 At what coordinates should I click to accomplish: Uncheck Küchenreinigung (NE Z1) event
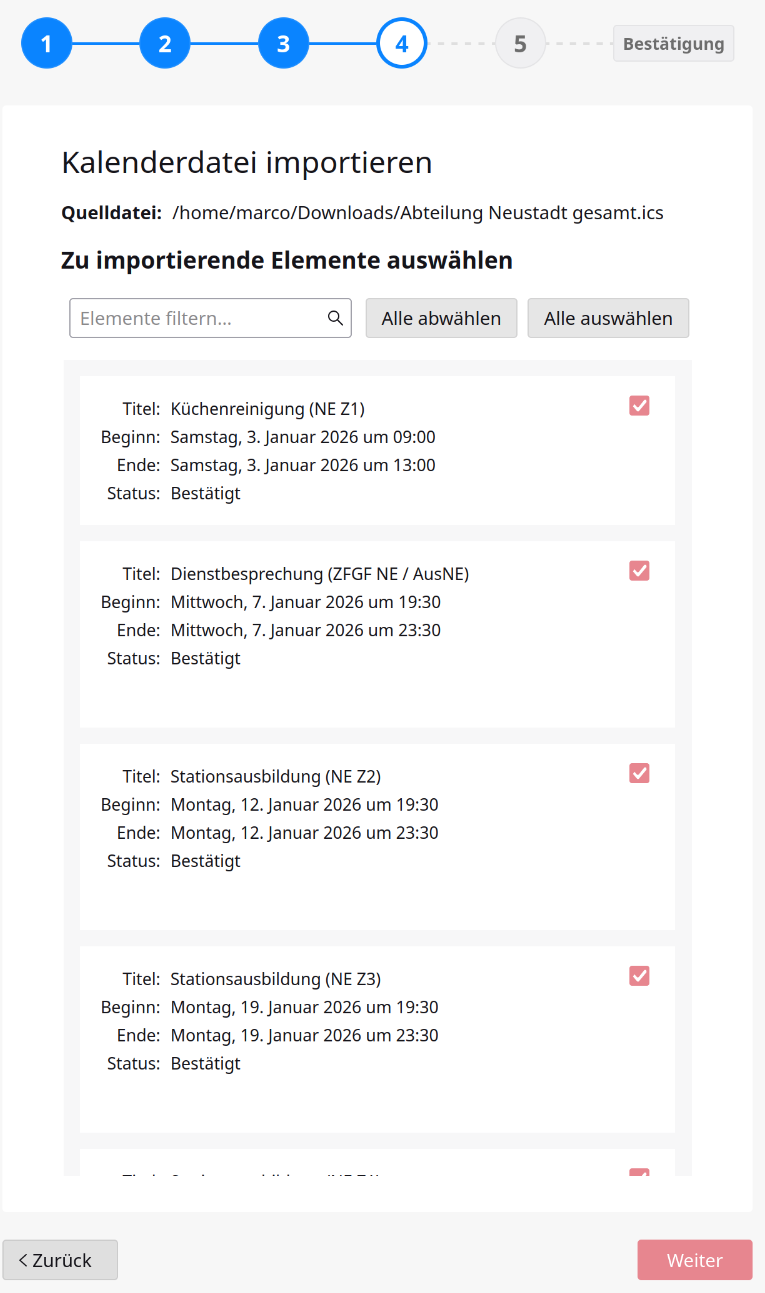[639, 405]
